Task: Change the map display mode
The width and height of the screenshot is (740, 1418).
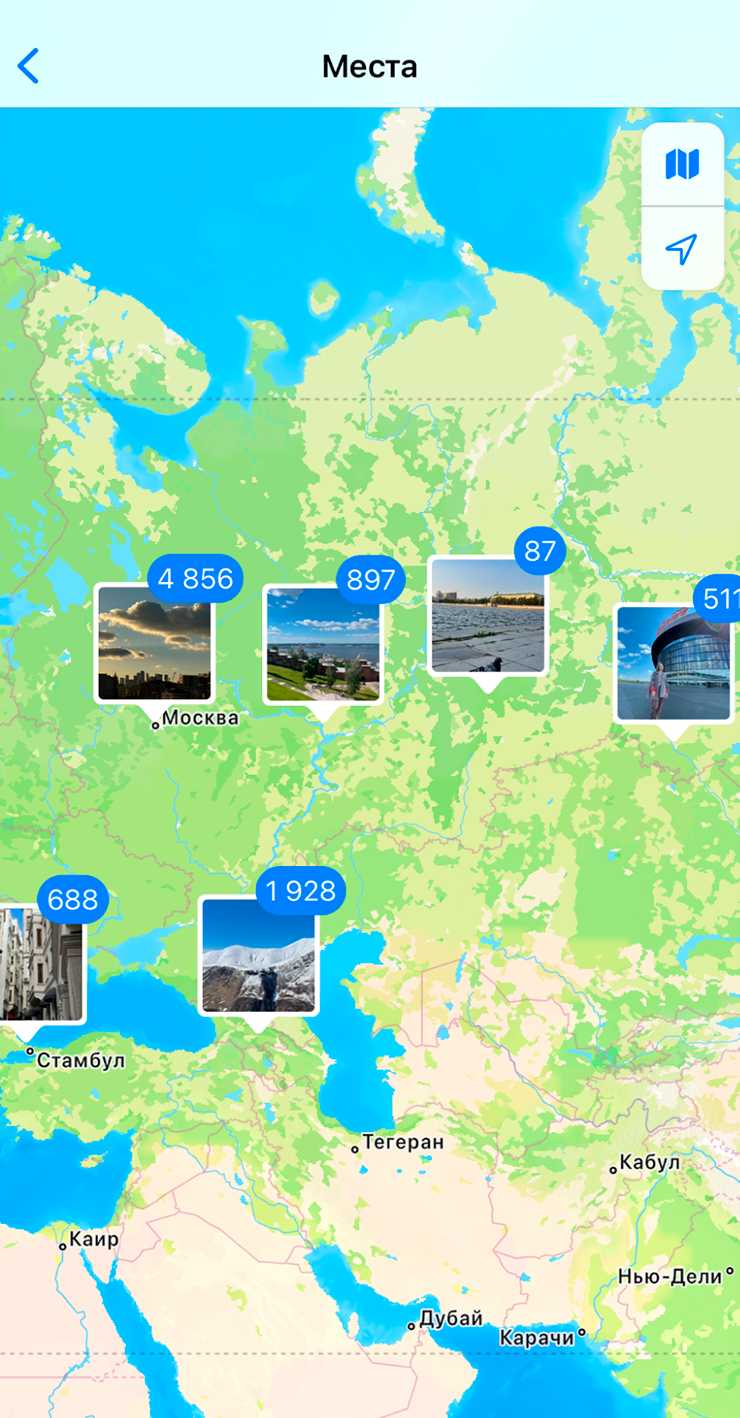Action: pyautogui.click(x=682, y=164)
